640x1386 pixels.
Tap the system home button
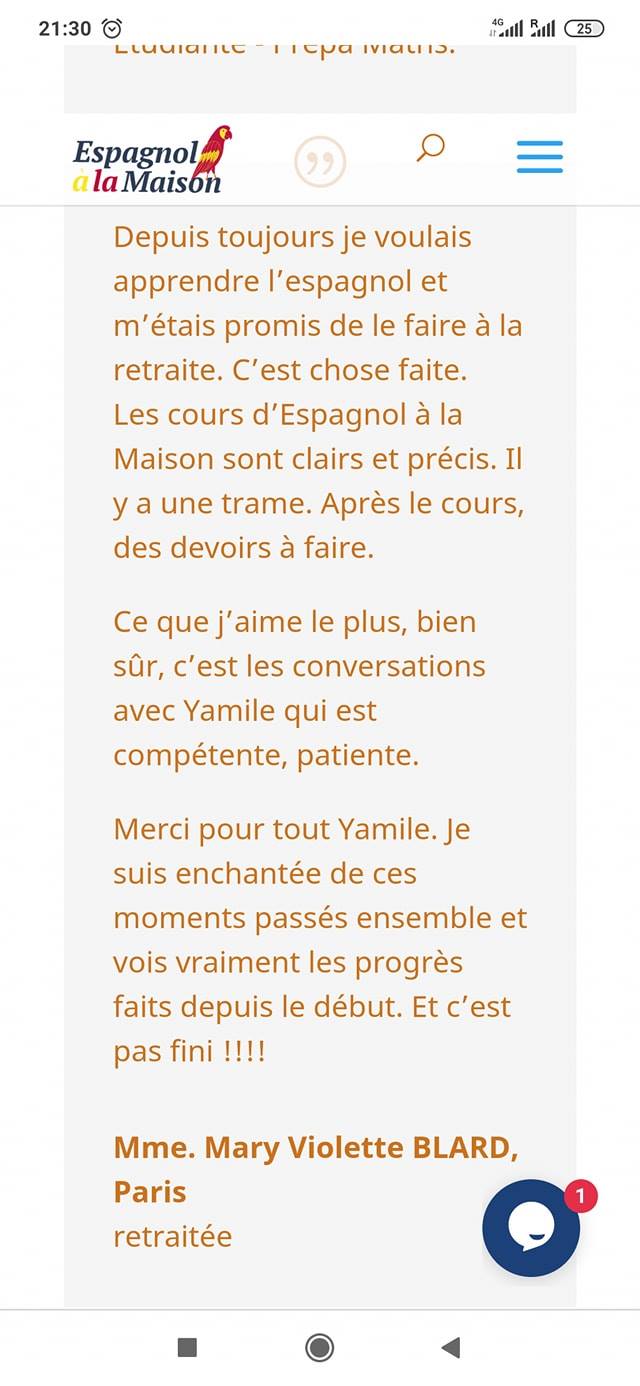pyautogui.click(x=320, y=1348)
